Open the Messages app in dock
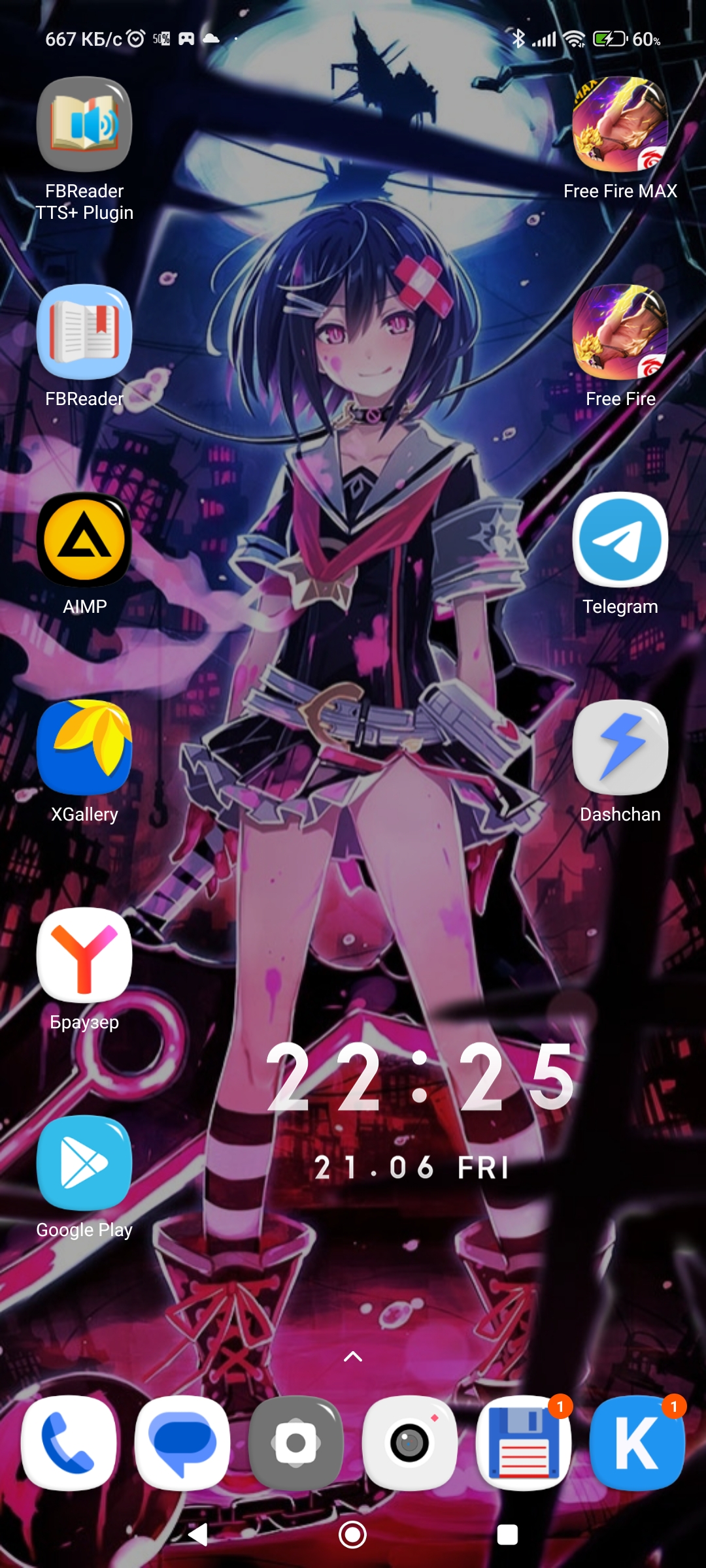Image resolution: width=706 pixels, height=1568 pixels. (x=182, y=1443)
